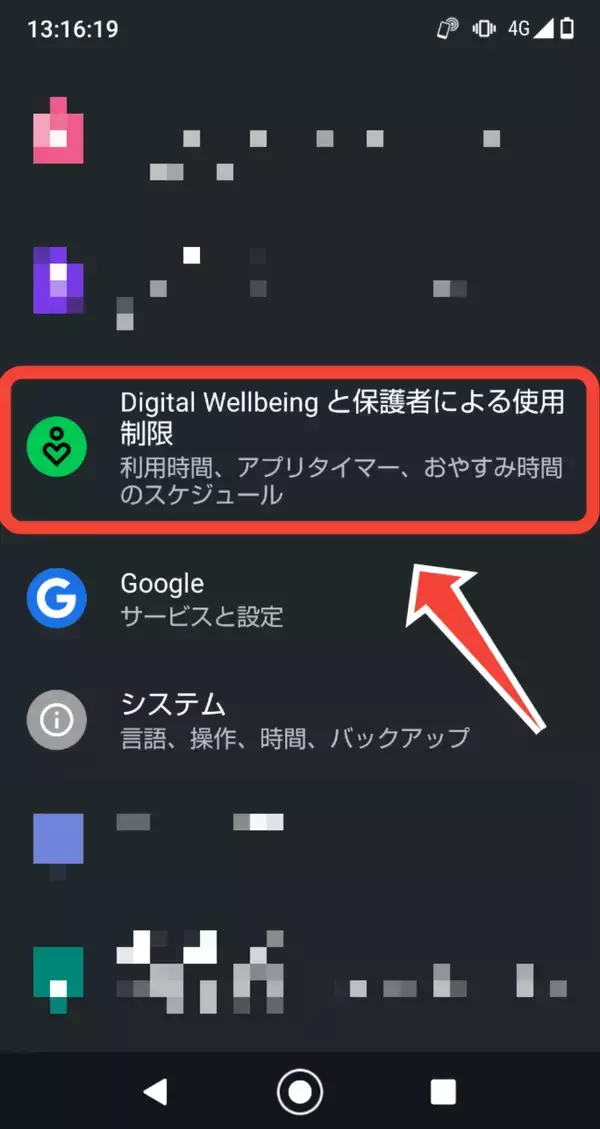Tap the navigation bar back button
This screenshot has width=600, height=1129.
(155, 1091)
